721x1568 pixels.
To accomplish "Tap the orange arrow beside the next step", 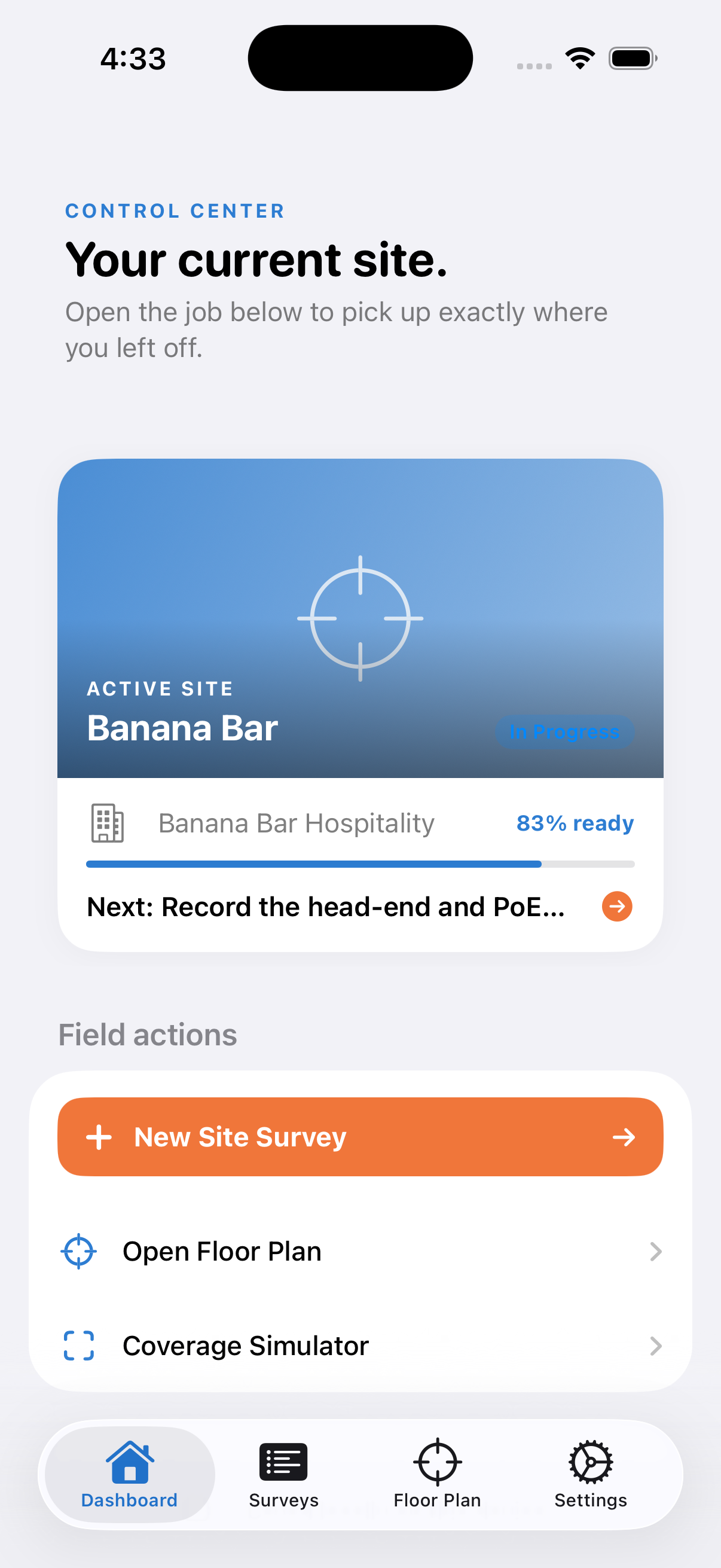I will click(617, 907).
